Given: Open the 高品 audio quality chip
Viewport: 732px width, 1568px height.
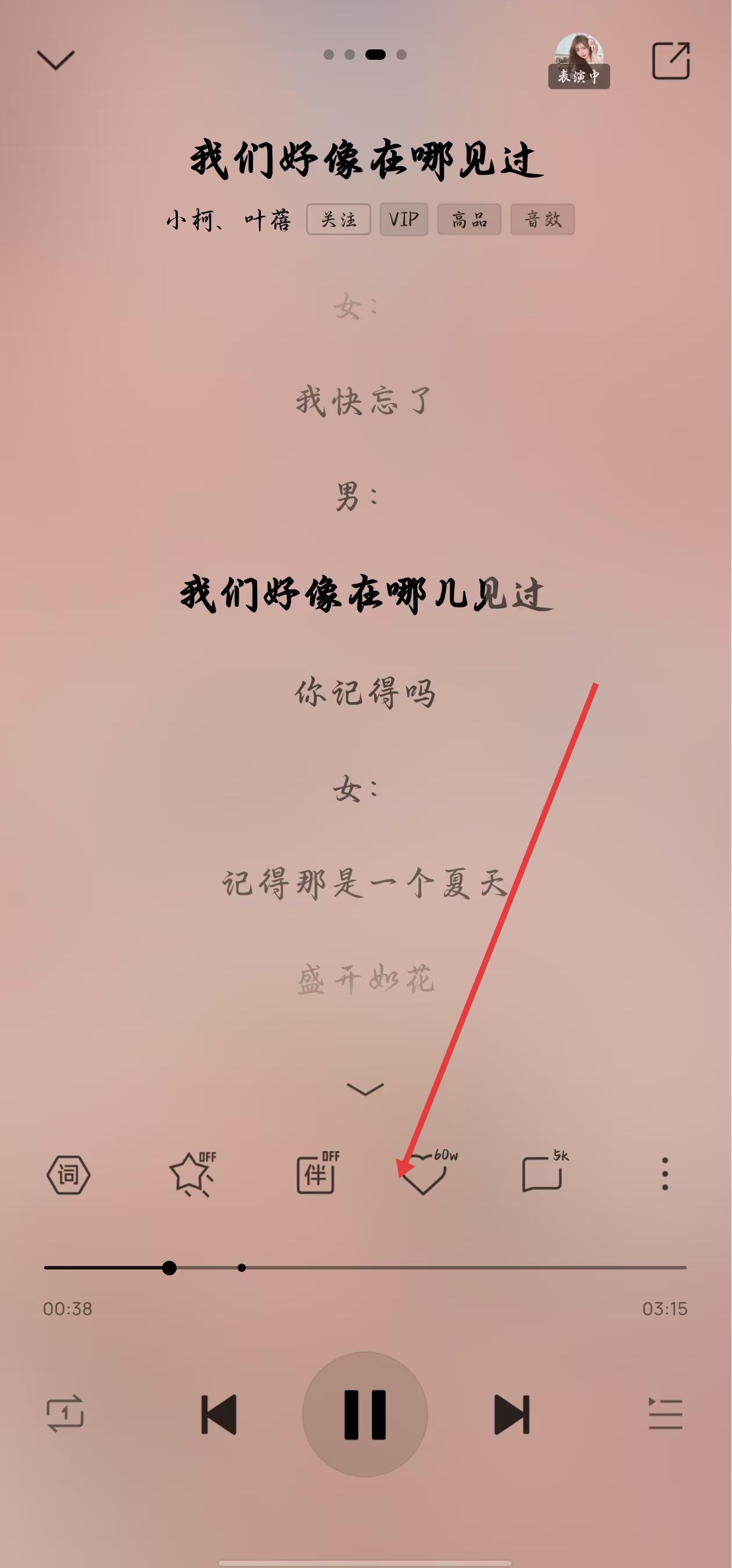Looking at the screenshot, I should point(469,219).
